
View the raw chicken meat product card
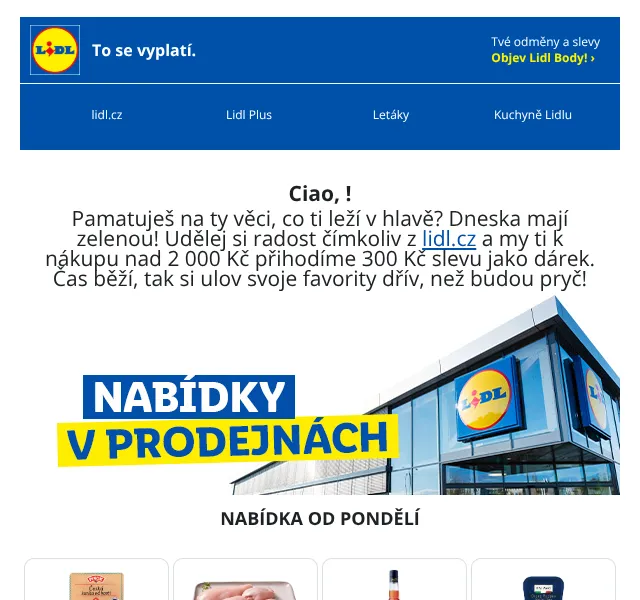point(245,580)
